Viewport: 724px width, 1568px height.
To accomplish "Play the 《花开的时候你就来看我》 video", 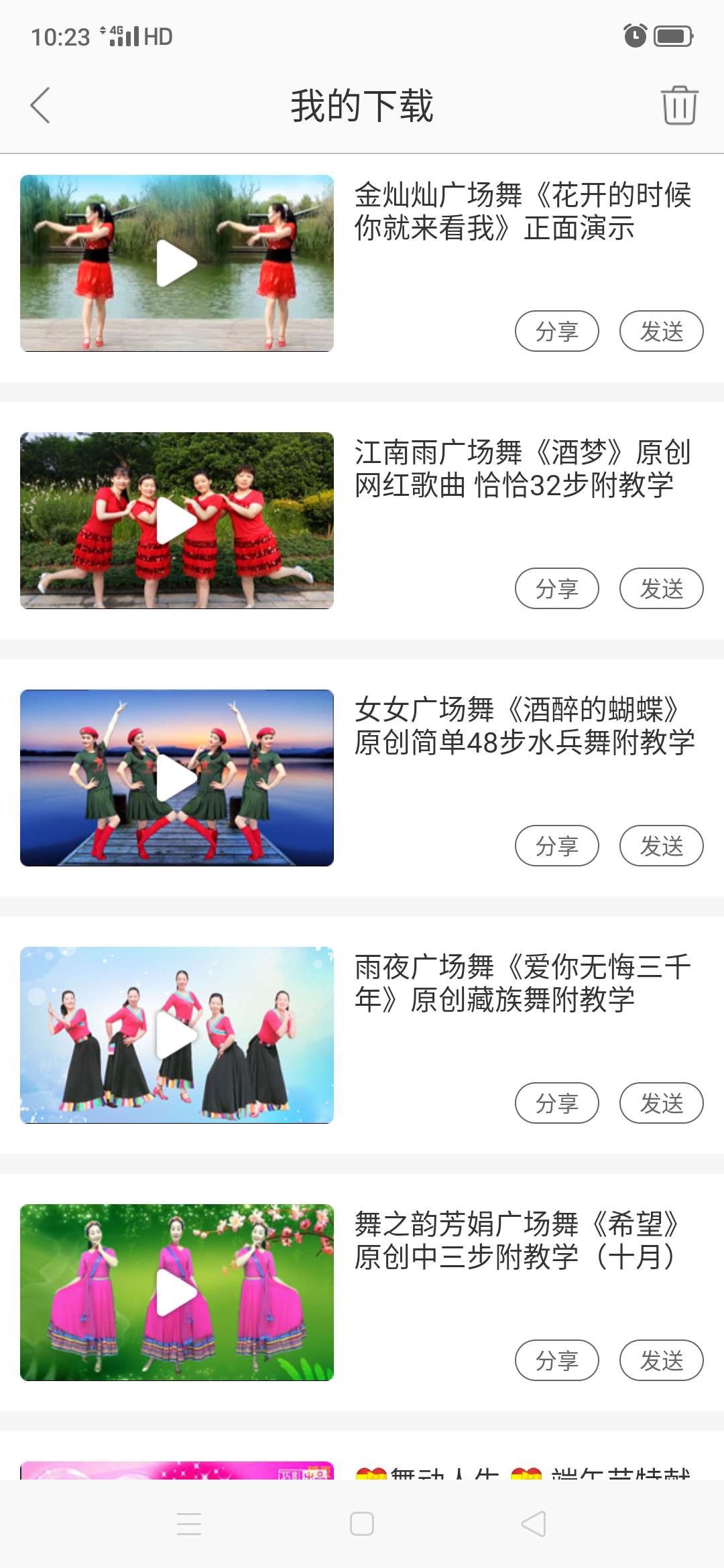I will pyautogui.click(x=177, y=263).
